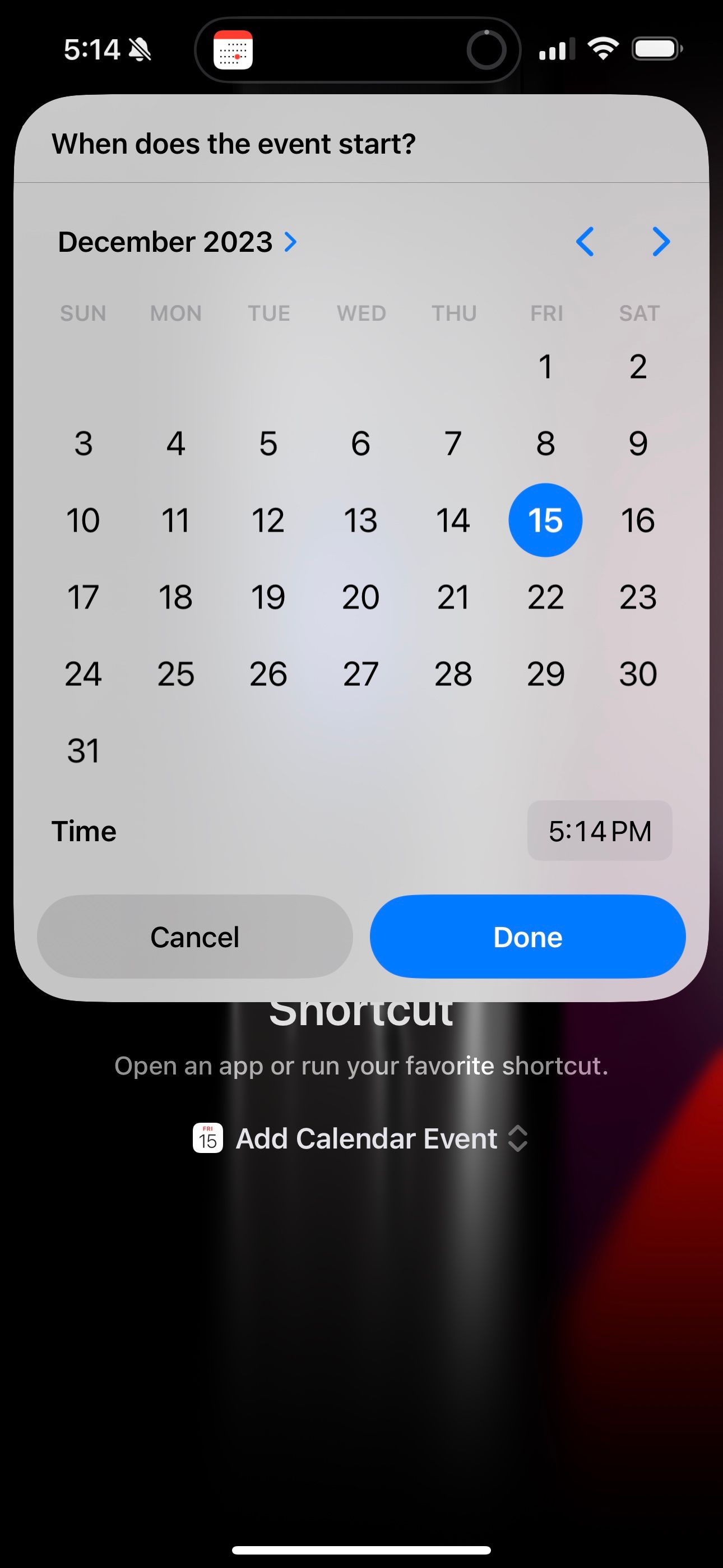Select December 31 at the bottom row
The width and height of the screenshot is (723, 1568).
[x=84, y=750]
